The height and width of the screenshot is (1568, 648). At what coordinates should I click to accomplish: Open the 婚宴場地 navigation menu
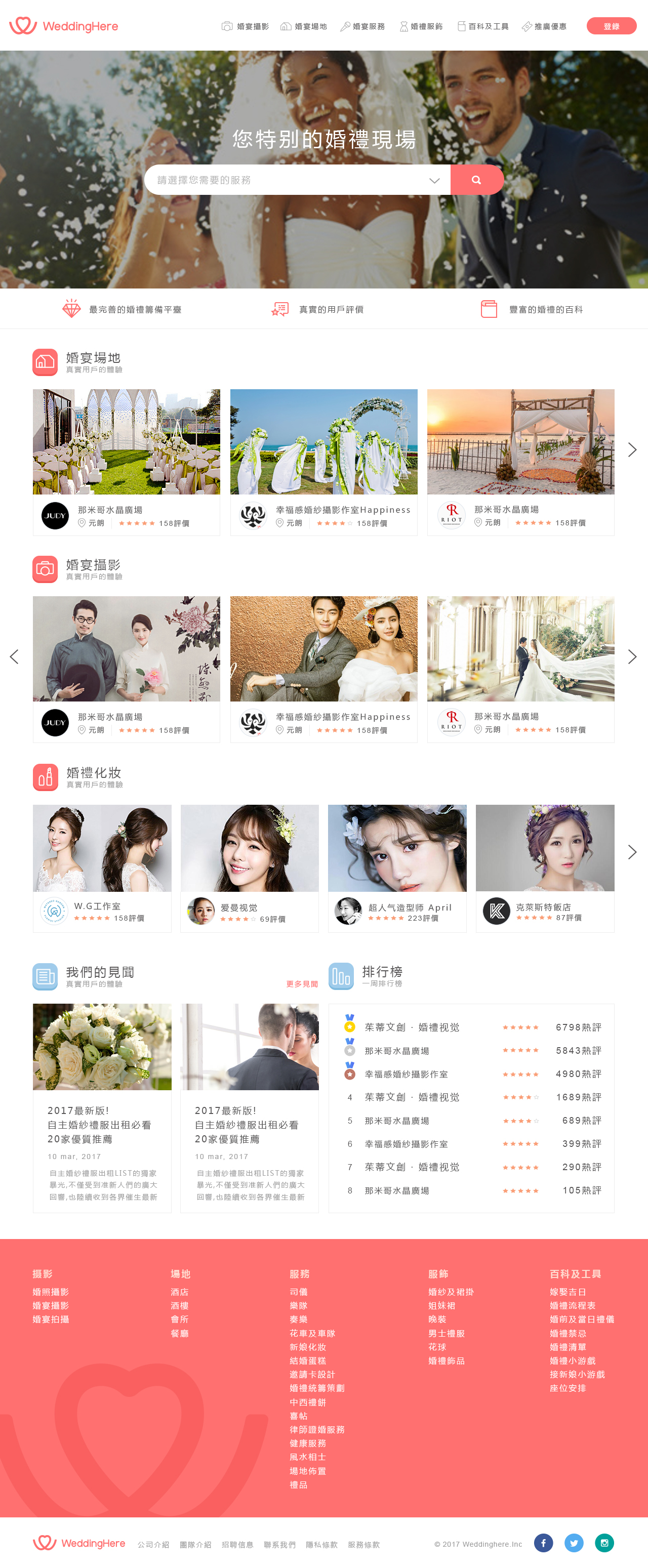(303, 26)
